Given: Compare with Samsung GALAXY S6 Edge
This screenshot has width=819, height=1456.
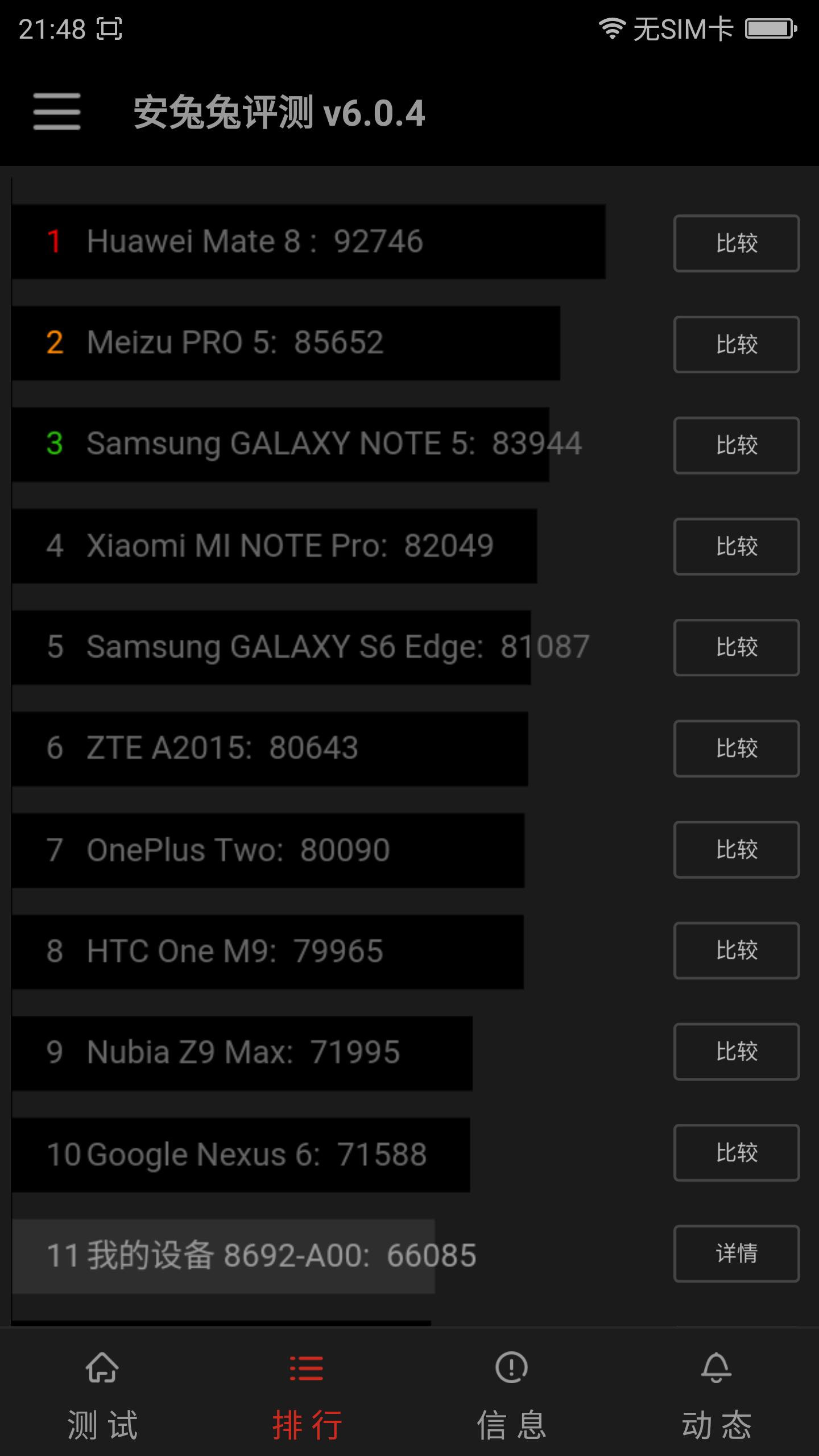Looking at the screenshot, I should 737,647.
